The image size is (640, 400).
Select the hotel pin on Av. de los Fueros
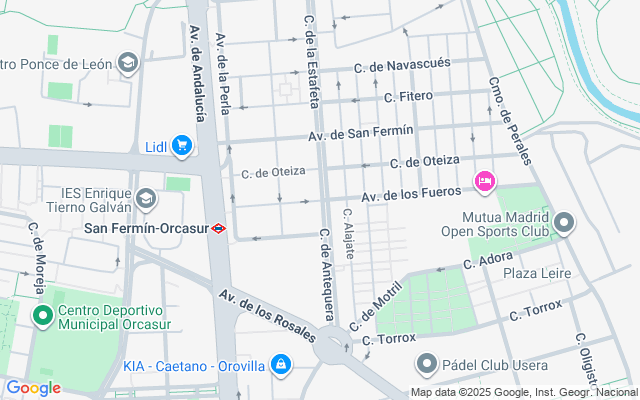coord(484,180)
